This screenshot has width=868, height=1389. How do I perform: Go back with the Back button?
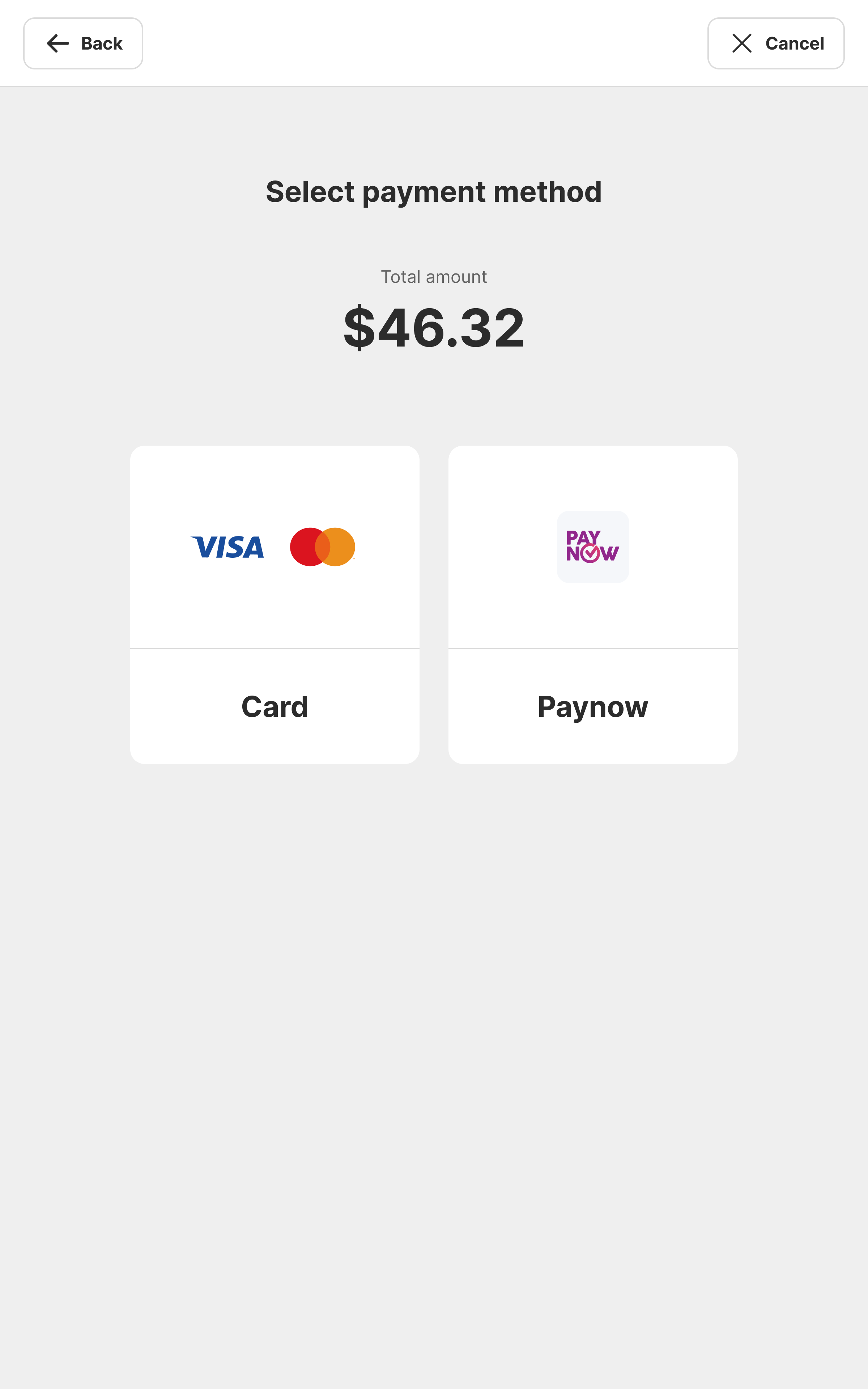click(83, 44)
